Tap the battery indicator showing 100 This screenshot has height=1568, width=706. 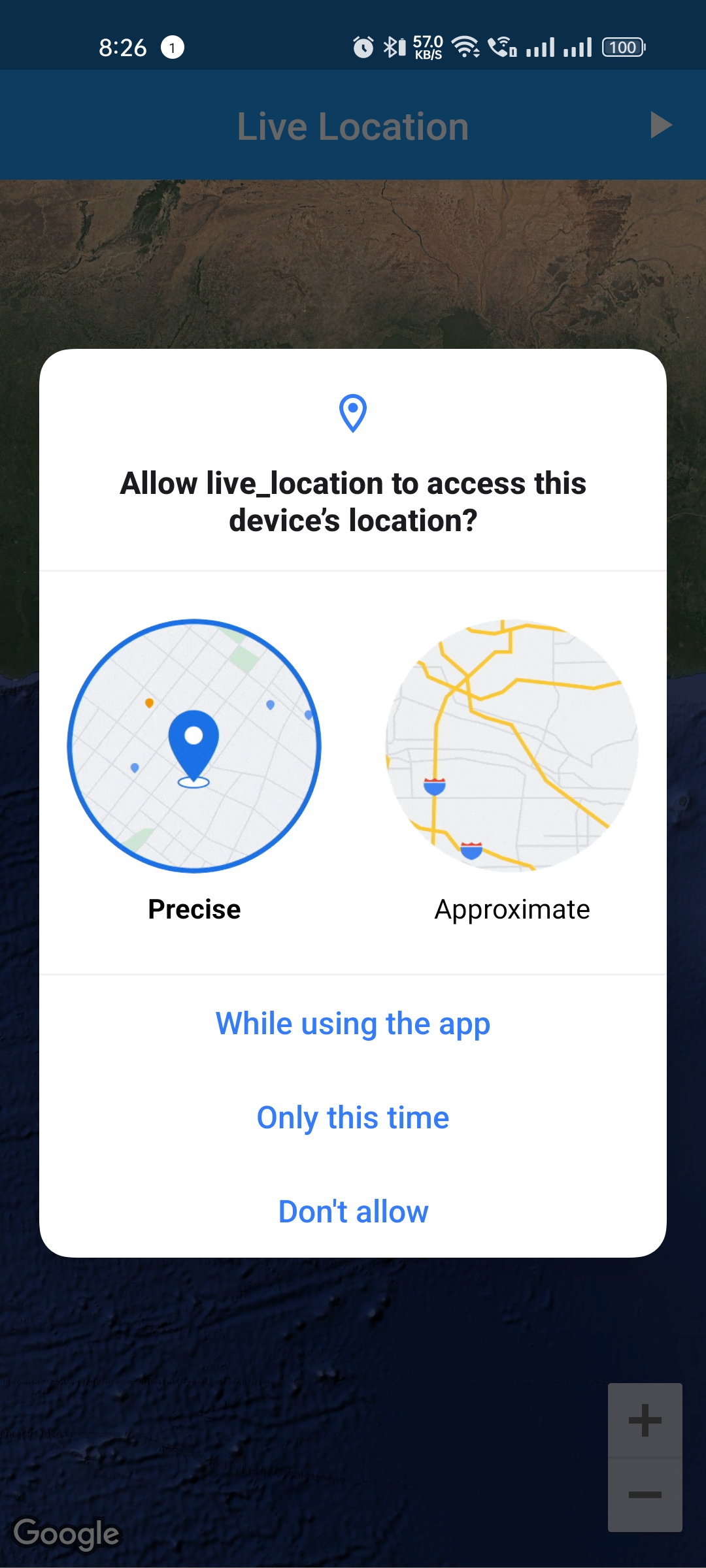(x=621, y=46)
